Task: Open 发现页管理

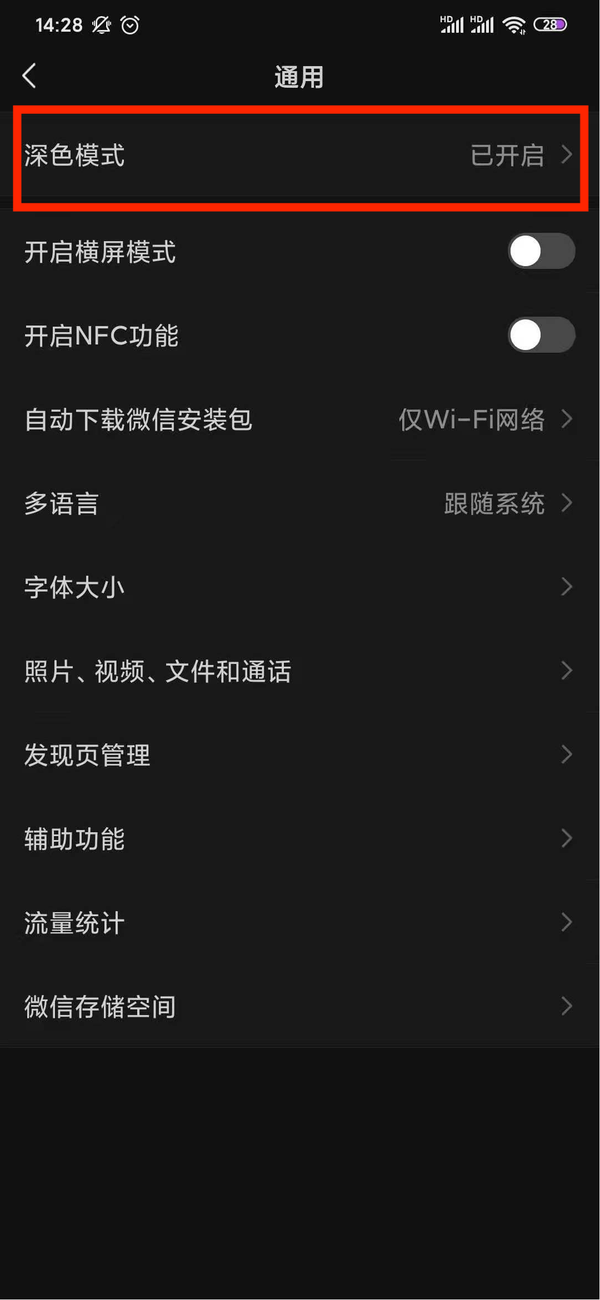Action: [298, 755]
